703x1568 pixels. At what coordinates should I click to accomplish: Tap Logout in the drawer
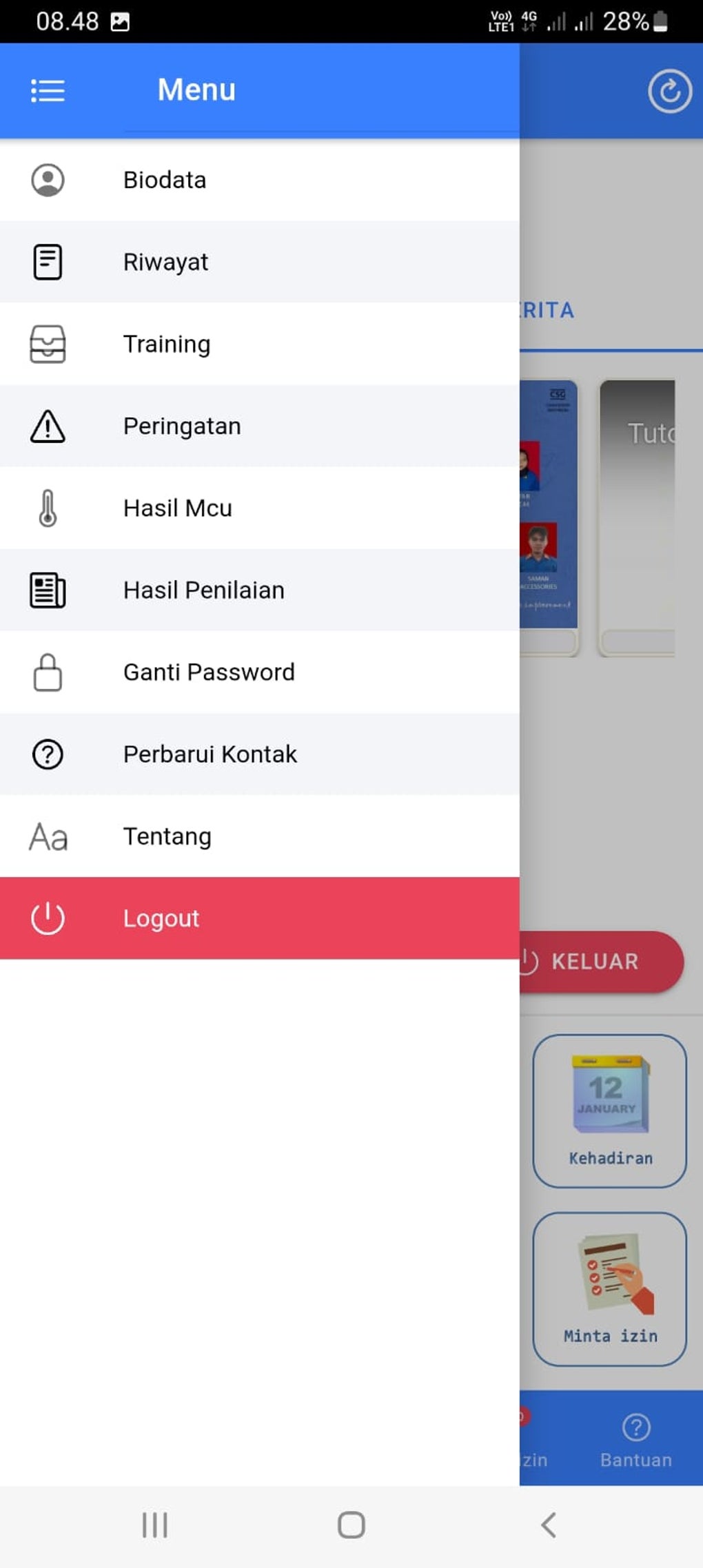pos(259,918)
